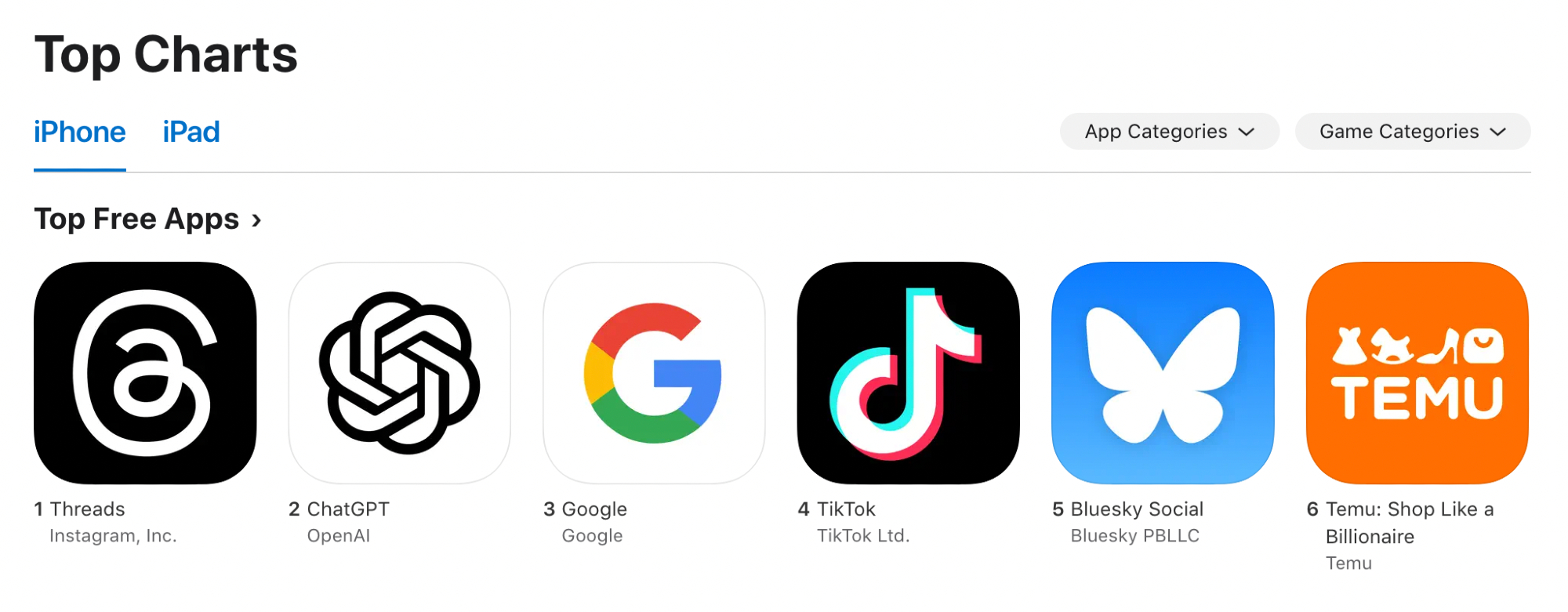Switch to the iPhone tab

(79, 132)
